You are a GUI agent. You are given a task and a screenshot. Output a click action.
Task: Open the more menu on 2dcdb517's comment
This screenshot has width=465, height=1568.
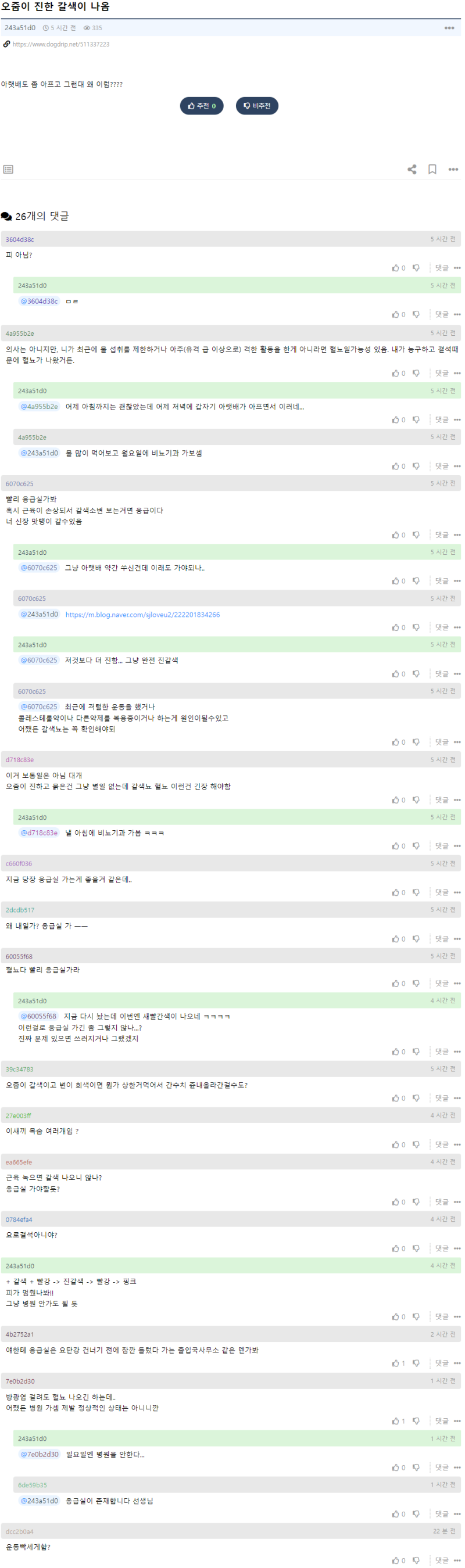point(457,939)
